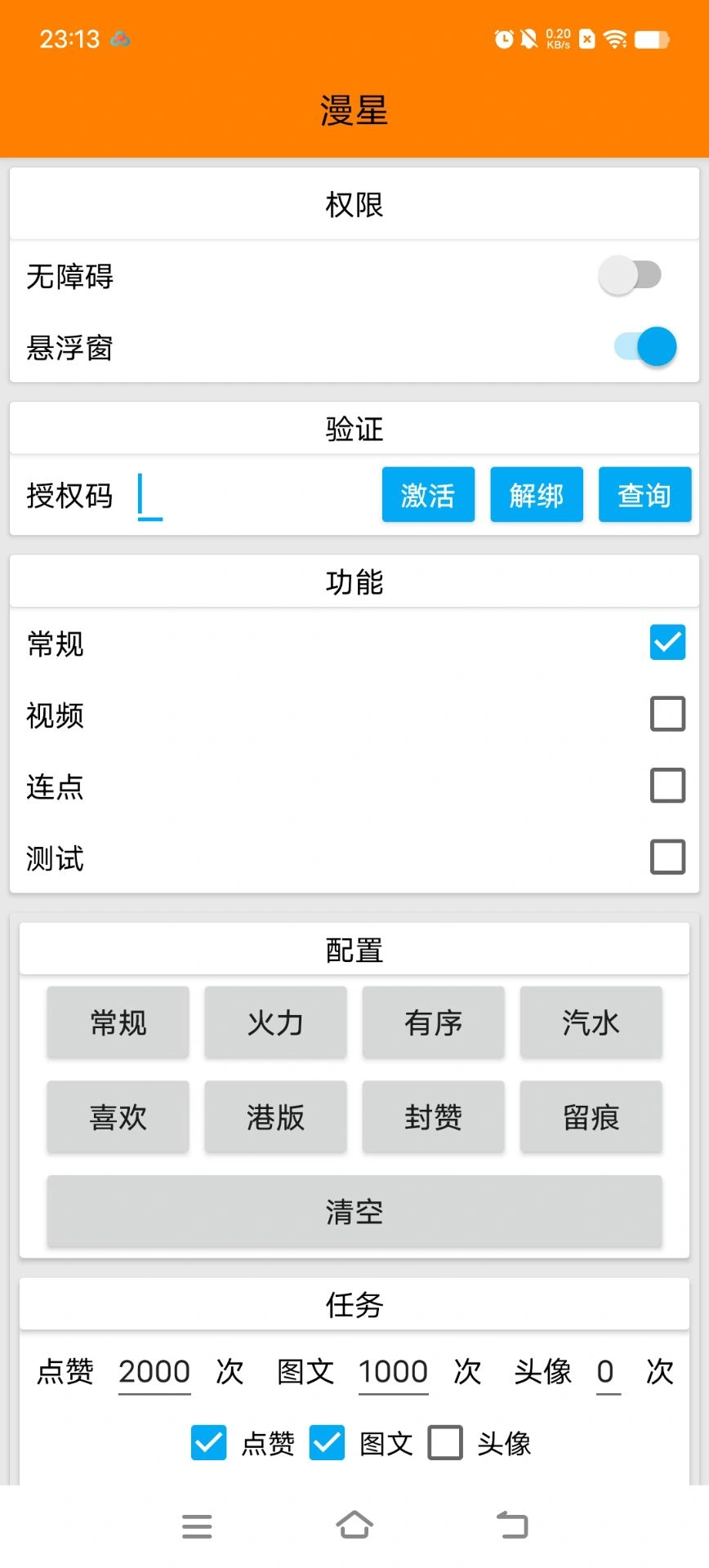Viewport: 709px width, 1568px height.
Task: Choose the 港版 config preset
Action: [x=275, y=1117]
